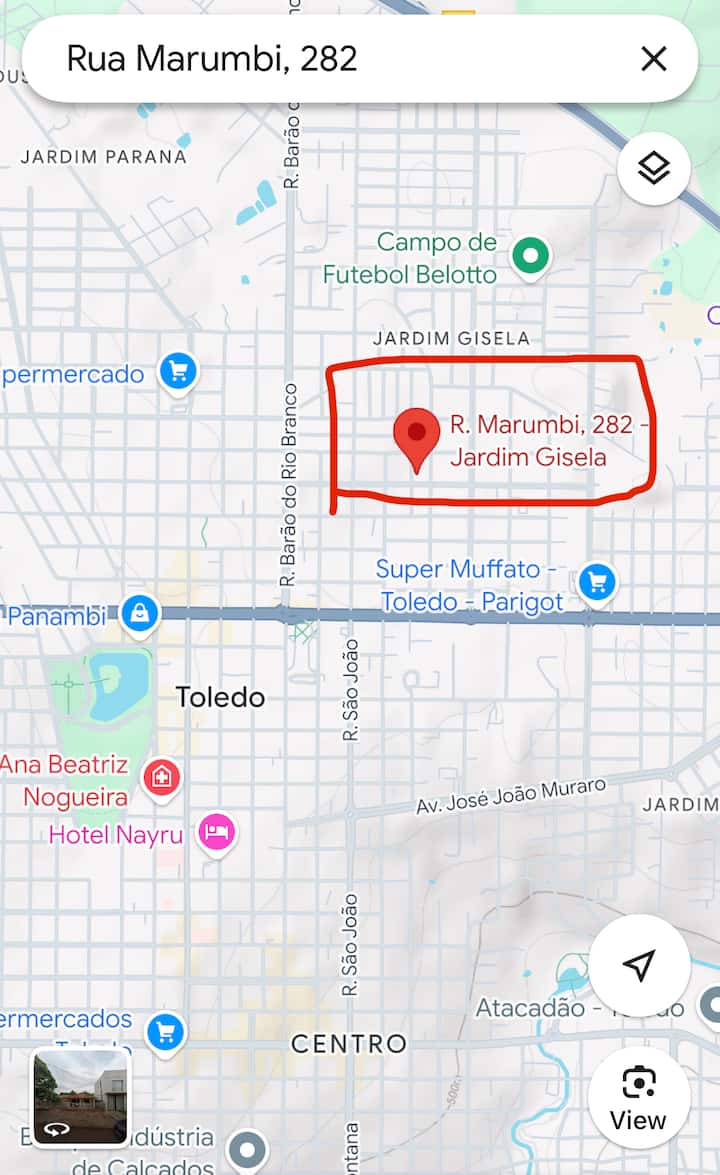Select the Panambi shopping marker

(x=140, y=614)
